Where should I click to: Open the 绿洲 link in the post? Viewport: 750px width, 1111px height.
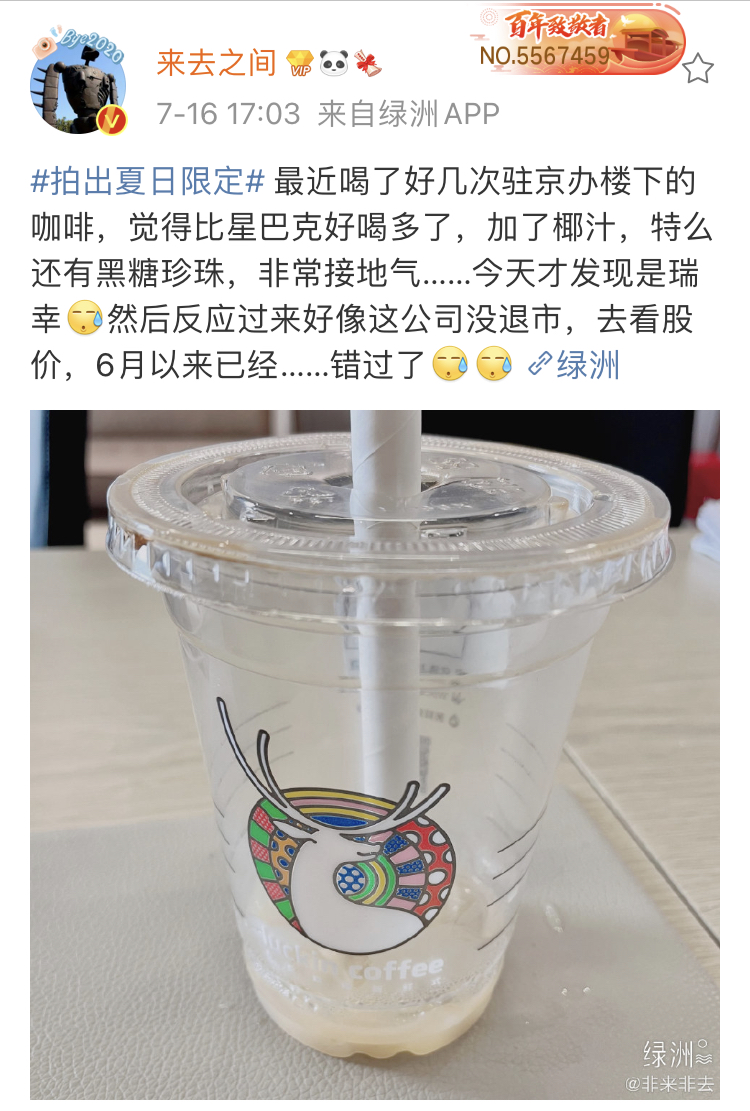(x=574, y=365)
